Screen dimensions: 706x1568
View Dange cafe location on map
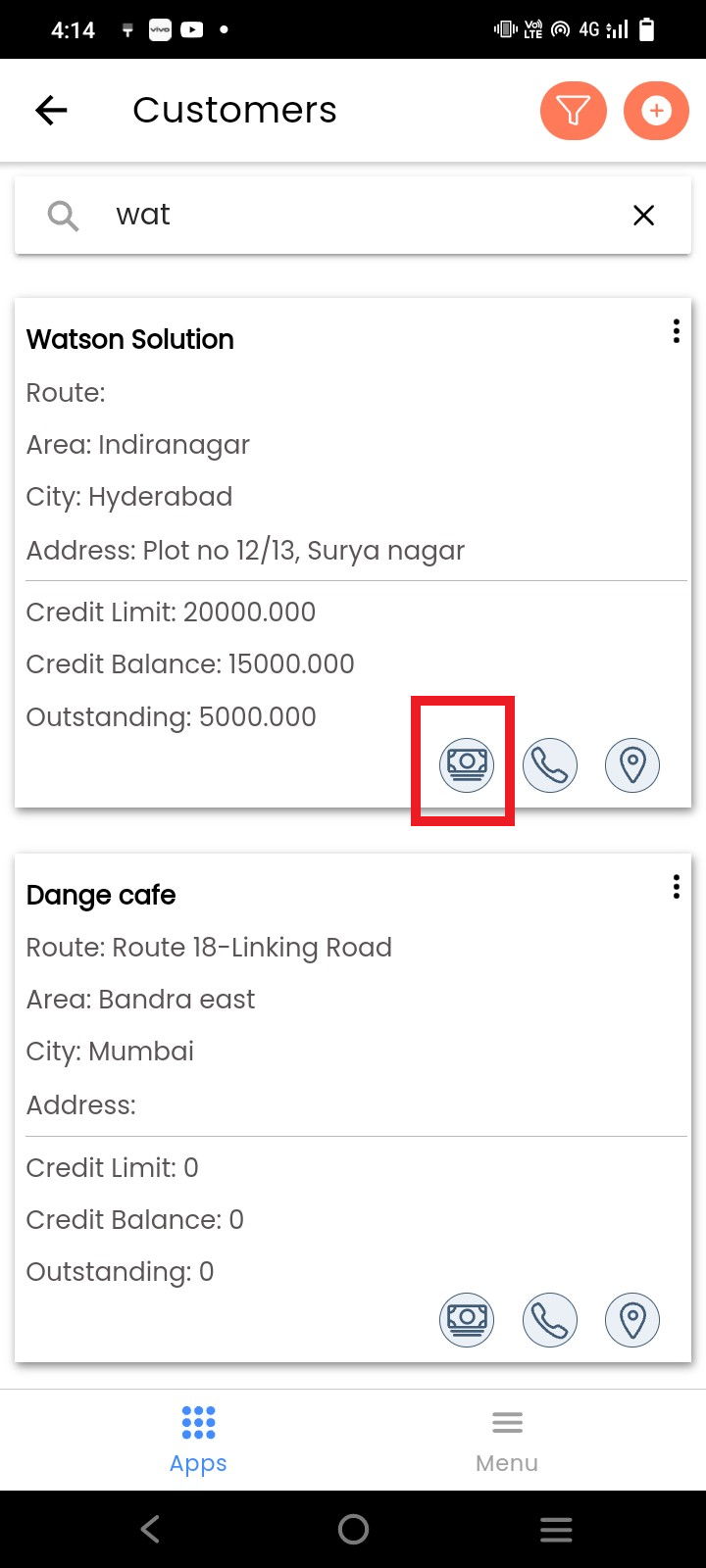tap(632, 1319)
